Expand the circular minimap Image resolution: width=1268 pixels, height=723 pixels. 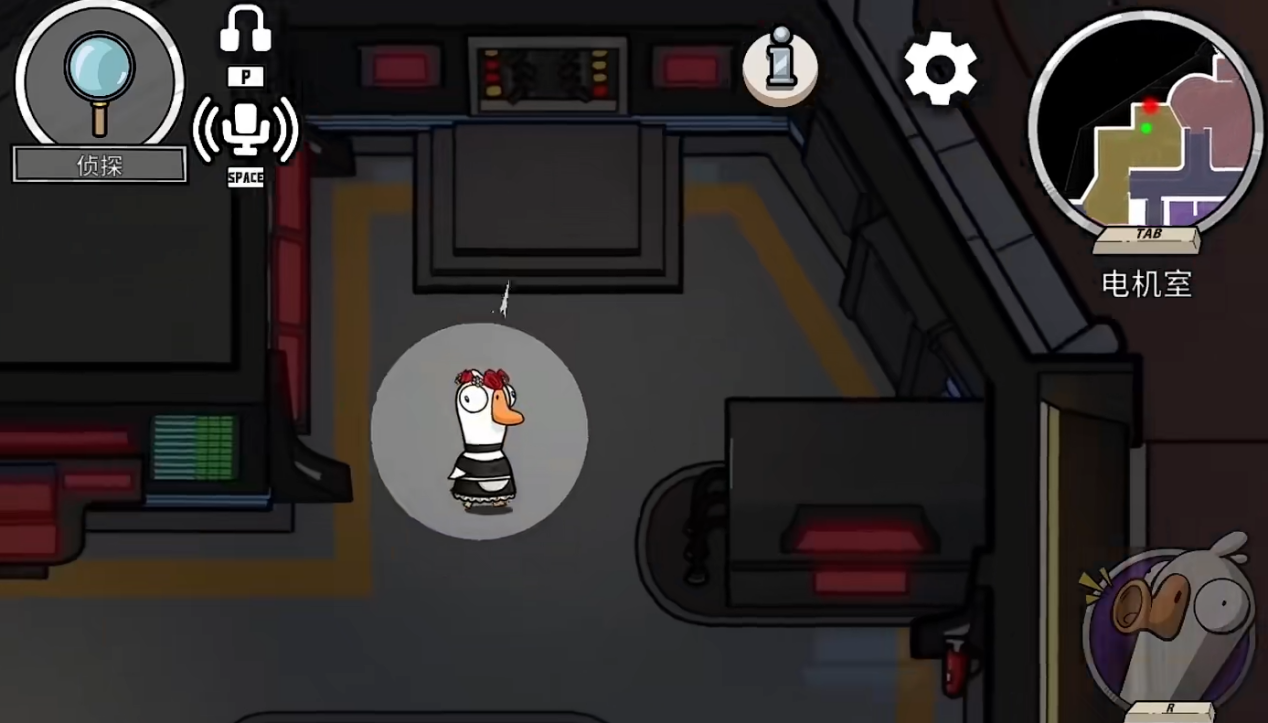pyautogui.click(x=1145, y=122)
